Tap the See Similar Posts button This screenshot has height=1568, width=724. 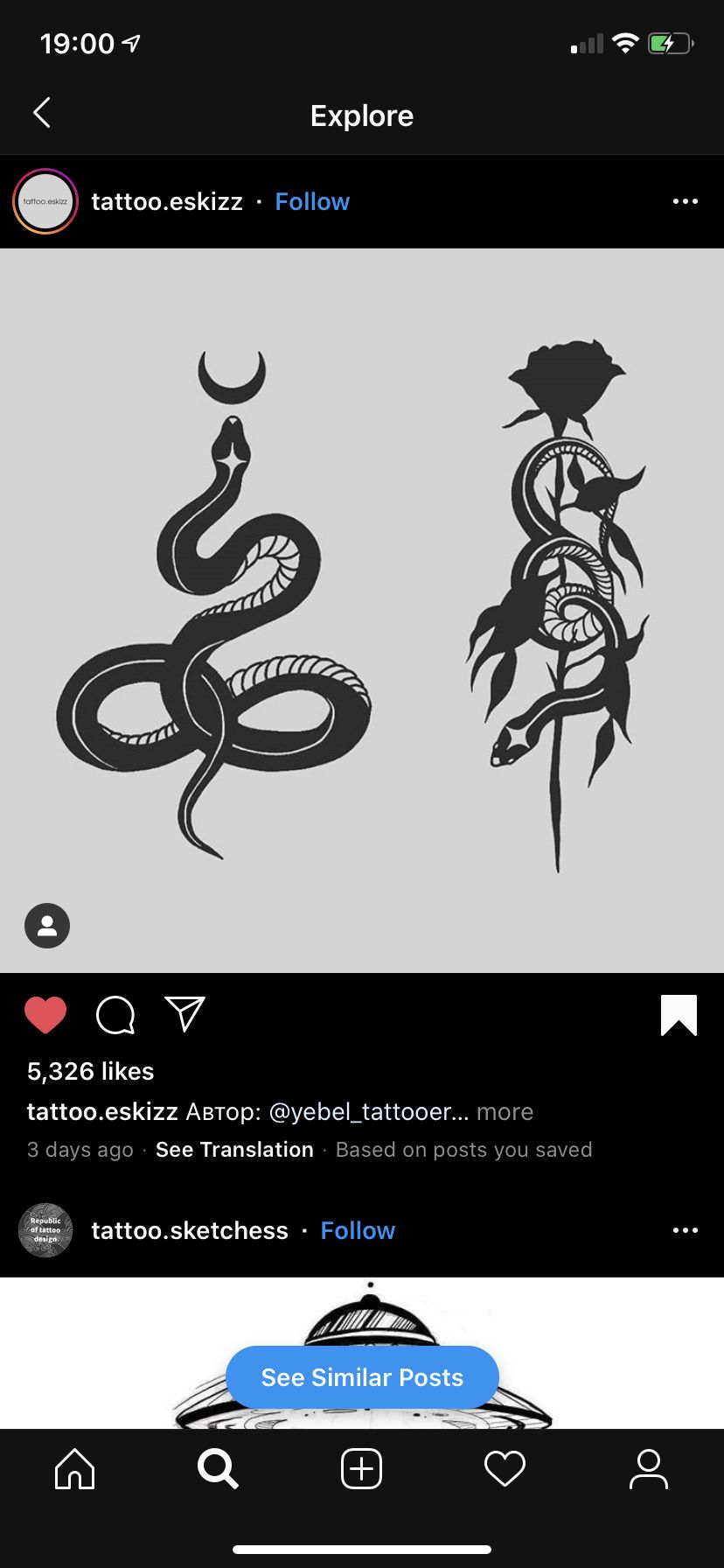coord(362,1377)
